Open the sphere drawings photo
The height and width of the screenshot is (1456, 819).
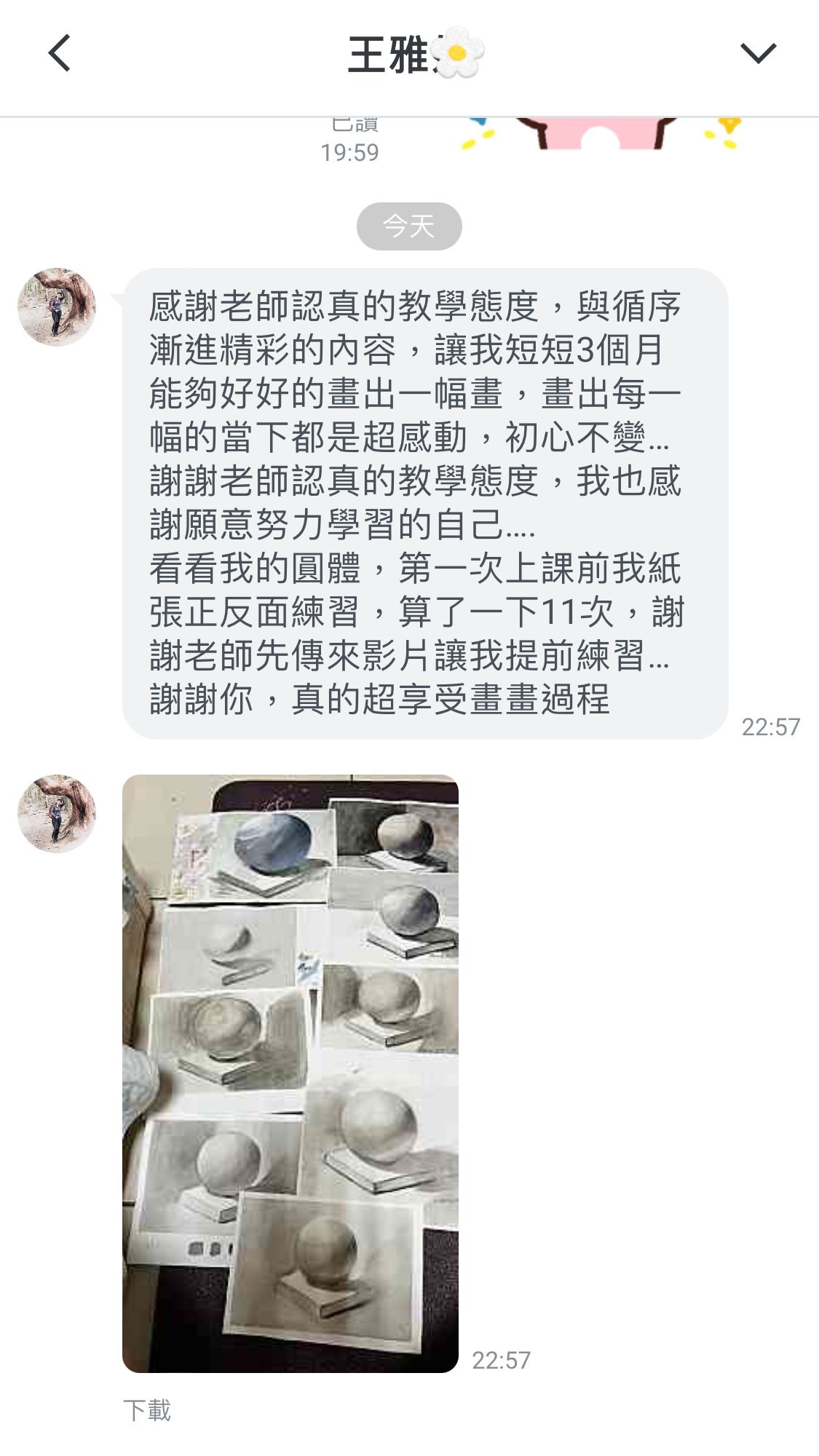pos(290,1073)
